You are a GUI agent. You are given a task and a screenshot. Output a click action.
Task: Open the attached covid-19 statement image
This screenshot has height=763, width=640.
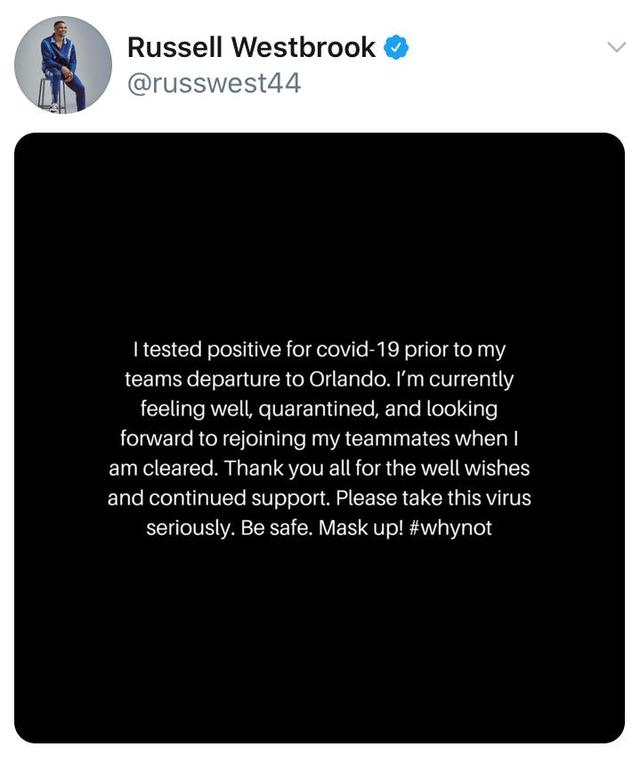coord(319,438)
